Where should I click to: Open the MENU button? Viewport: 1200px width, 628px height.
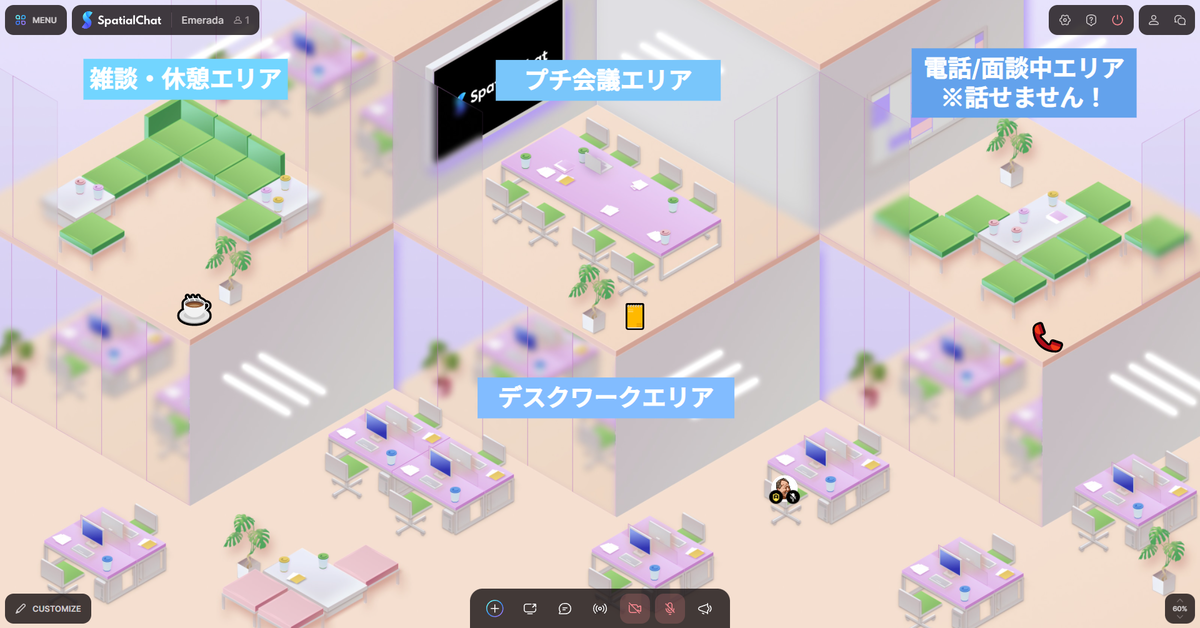36,20
